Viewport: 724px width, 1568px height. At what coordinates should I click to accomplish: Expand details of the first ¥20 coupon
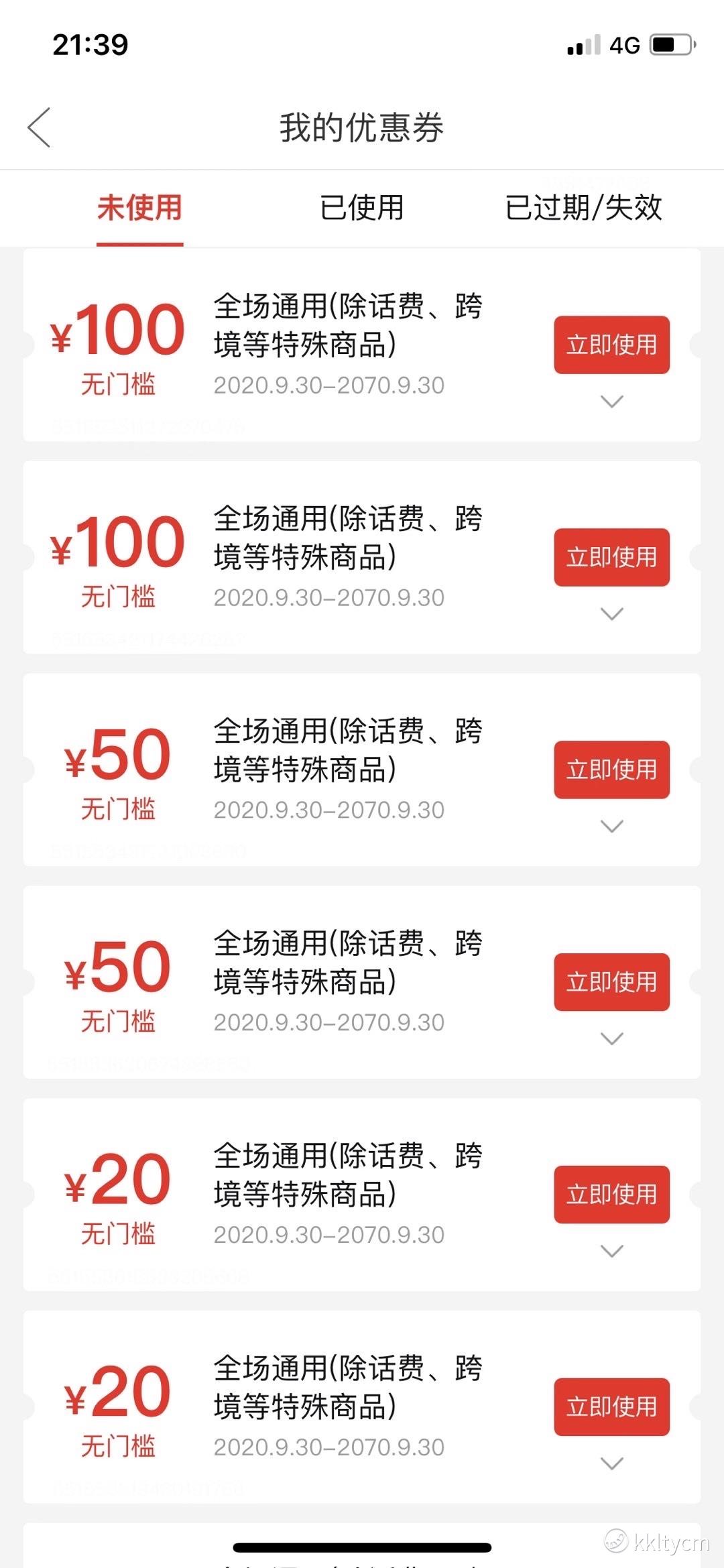(612, 1252)
